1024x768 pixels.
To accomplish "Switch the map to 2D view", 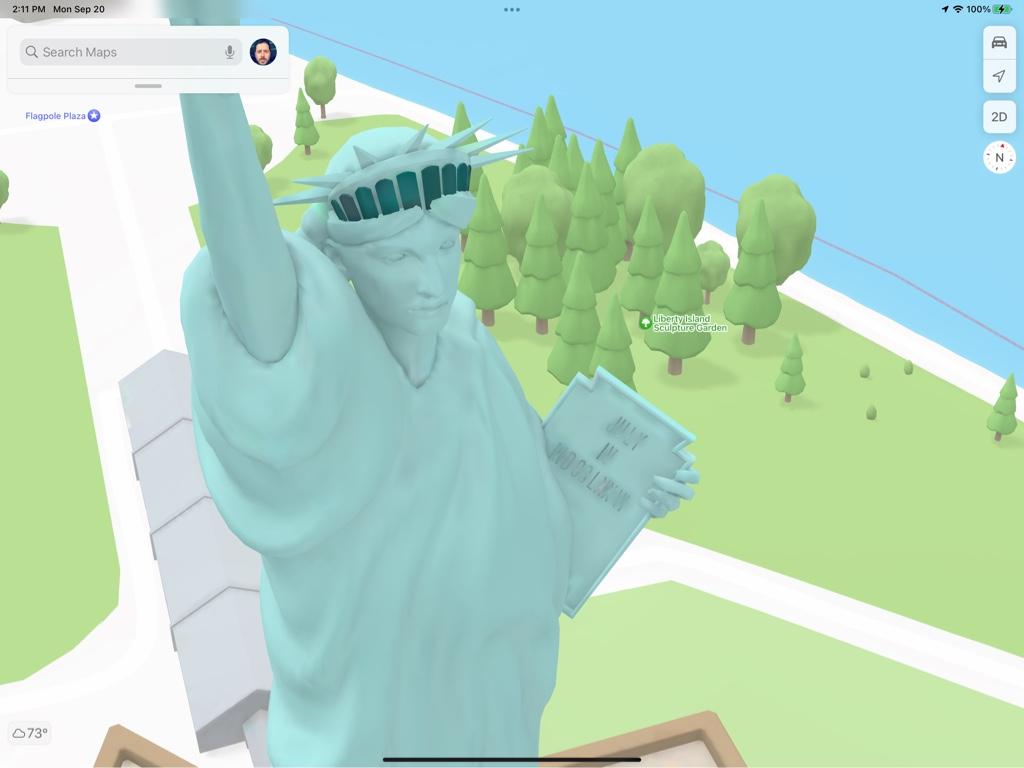I will click(x=999, y=117).
